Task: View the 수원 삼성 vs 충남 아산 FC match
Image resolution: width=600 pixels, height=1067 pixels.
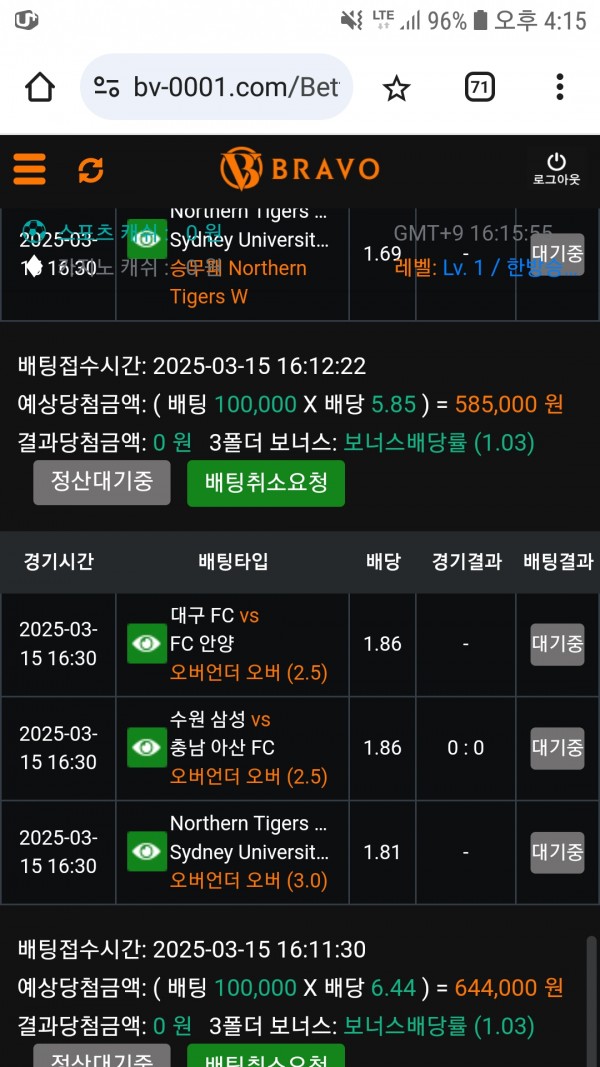Action: point(147,747)
